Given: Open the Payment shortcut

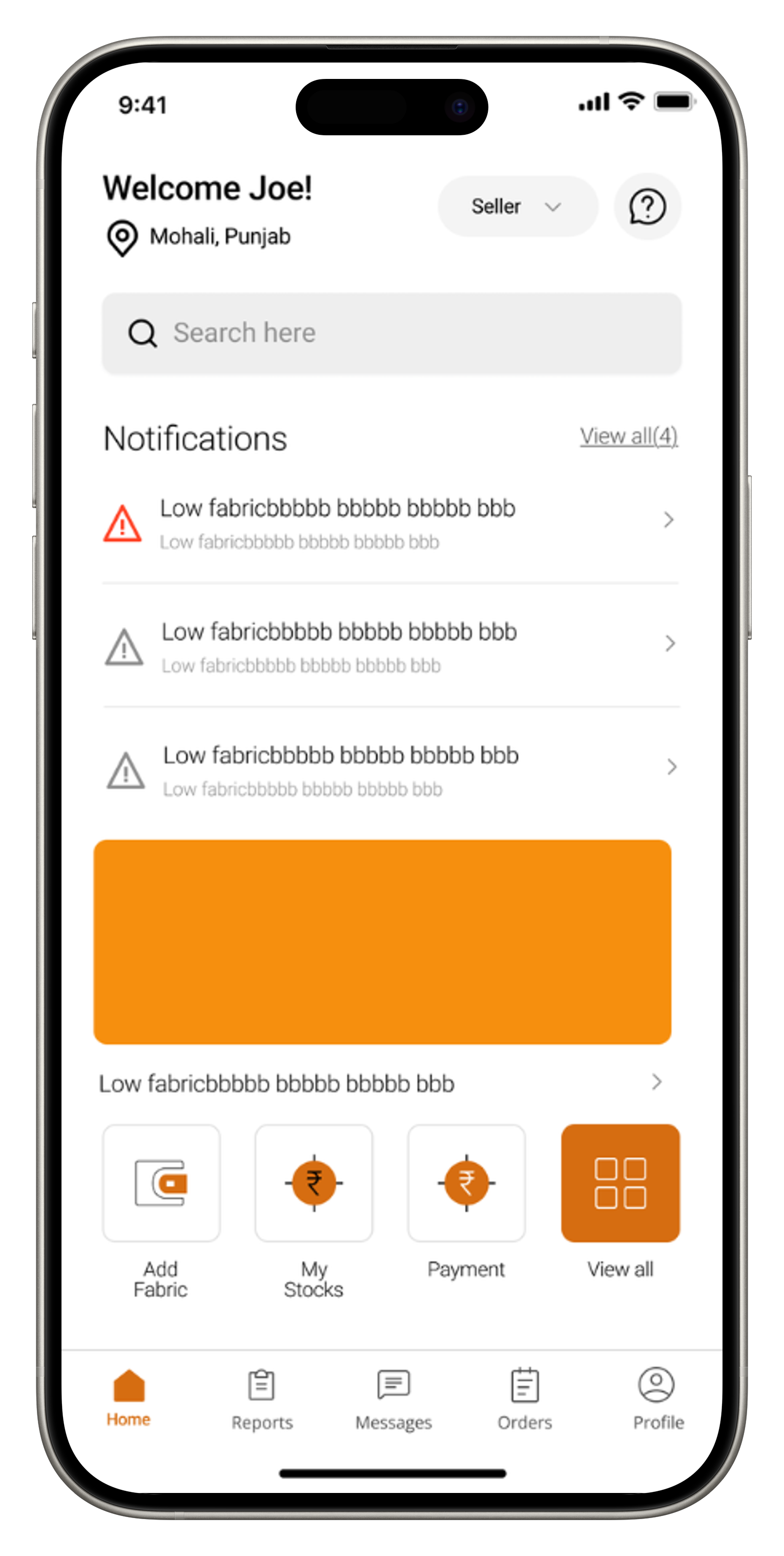Looking at the screenshot, I should [x=466, y=1183].
